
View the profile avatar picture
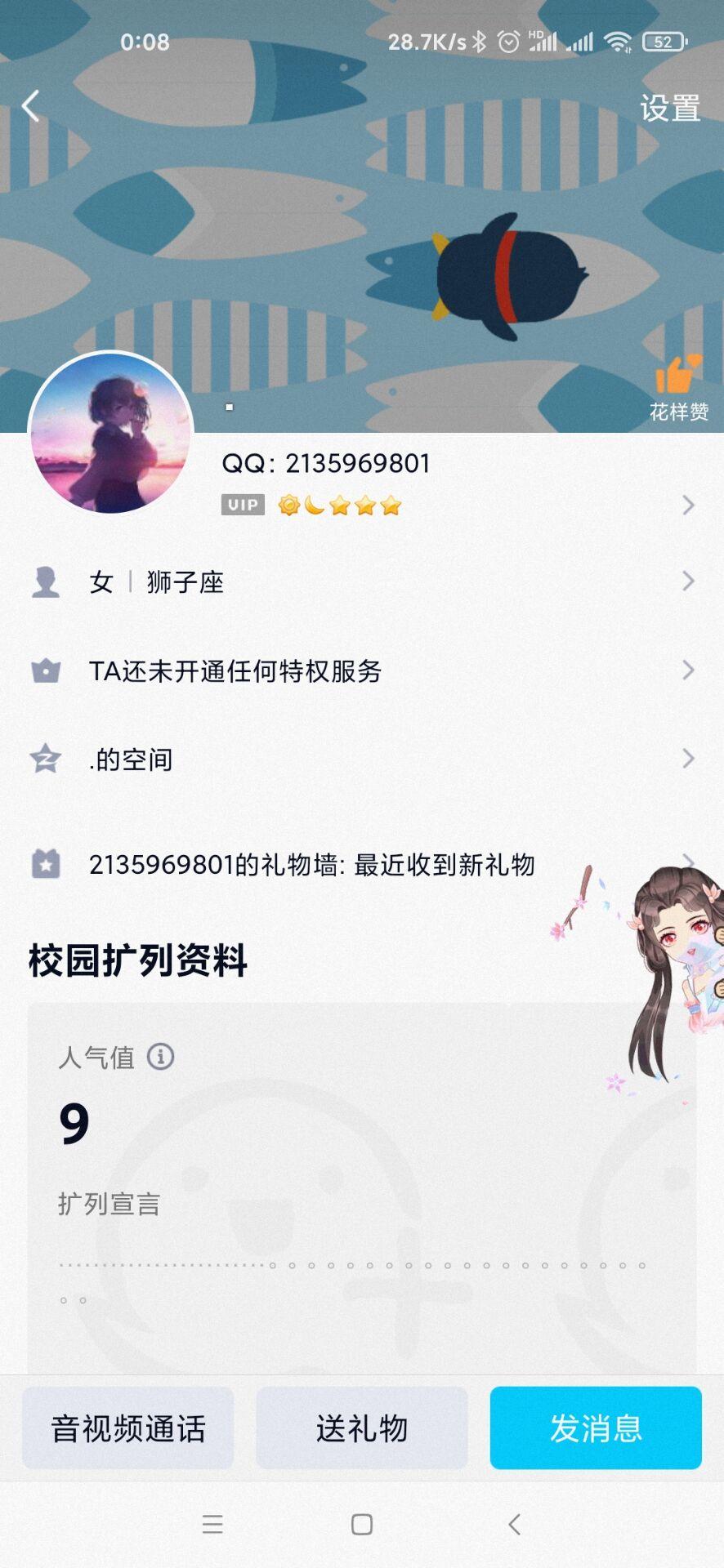111,434
